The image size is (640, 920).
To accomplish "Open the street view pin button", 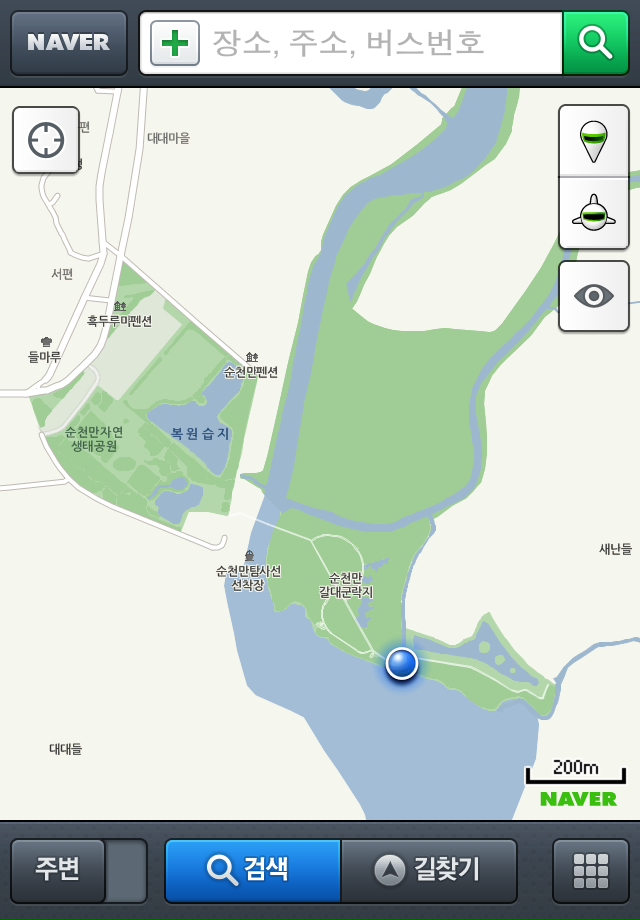I will [593, 140].
